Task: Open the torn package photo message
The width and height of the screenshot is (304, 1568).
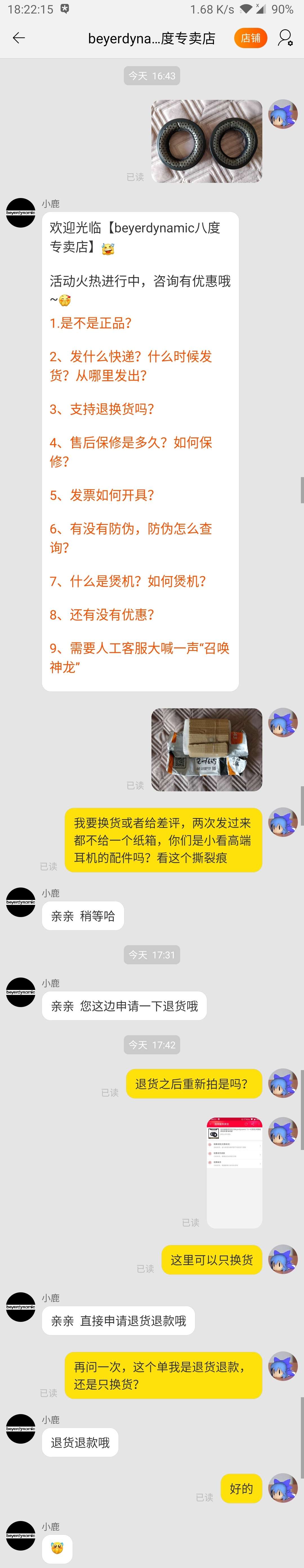Action: (207, 749)
